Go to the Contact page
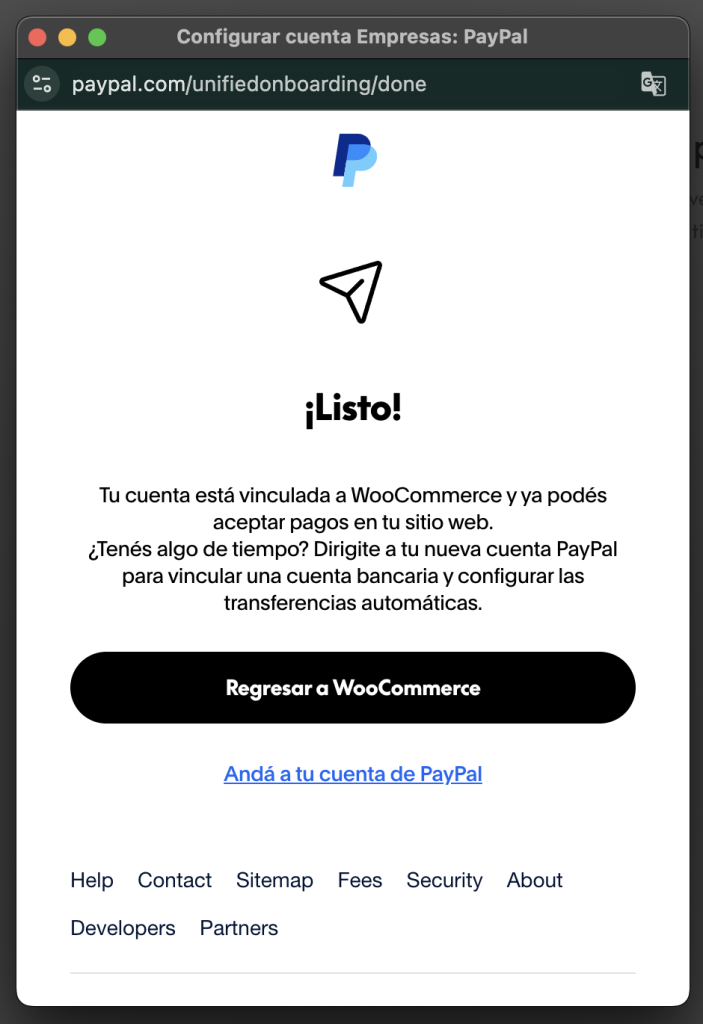The width and height of the screenshot is (703, 1024). pos(175,880)
